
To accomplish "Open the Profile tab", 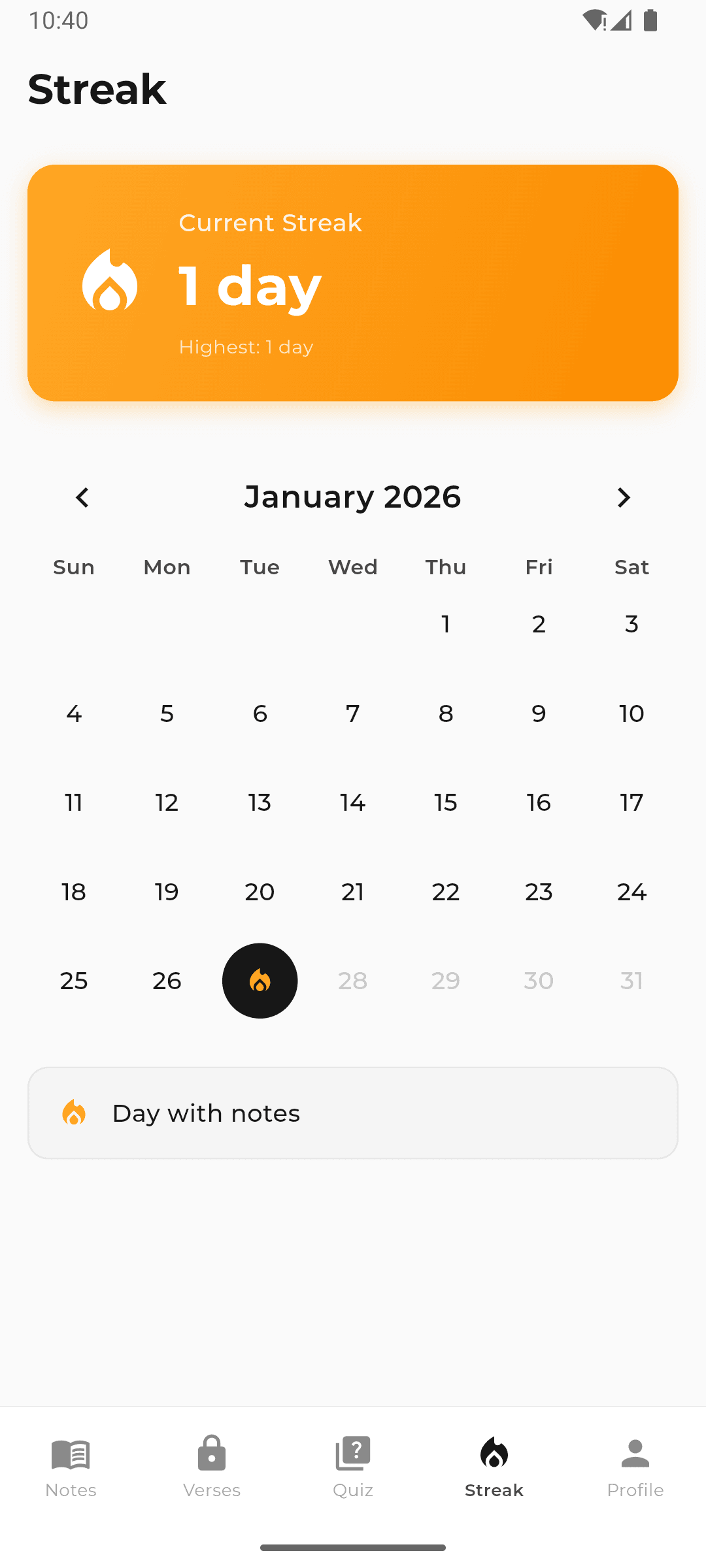I will point(635,1466).
